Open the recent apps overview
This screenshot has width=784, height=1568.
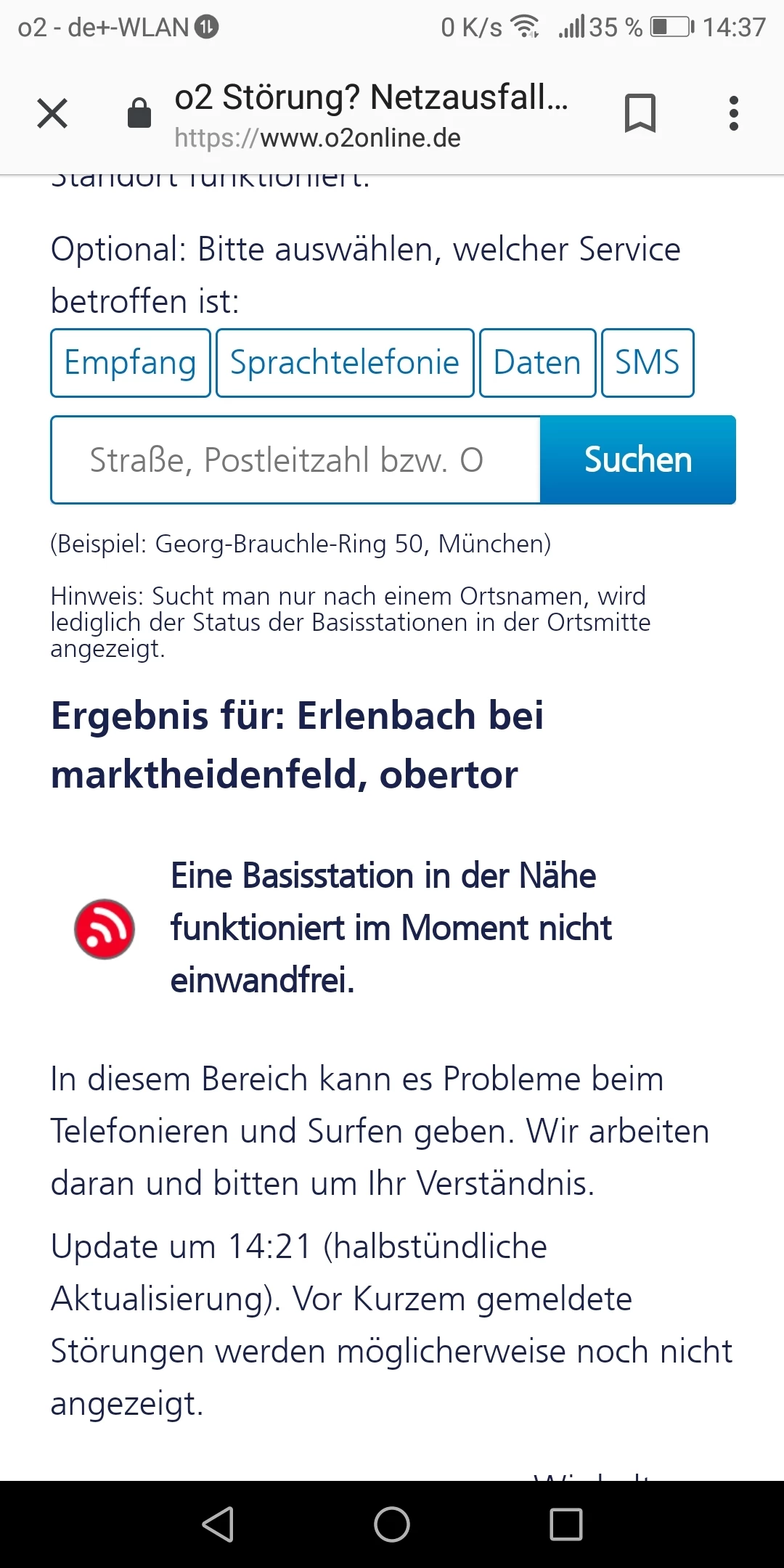(566, 1524)
